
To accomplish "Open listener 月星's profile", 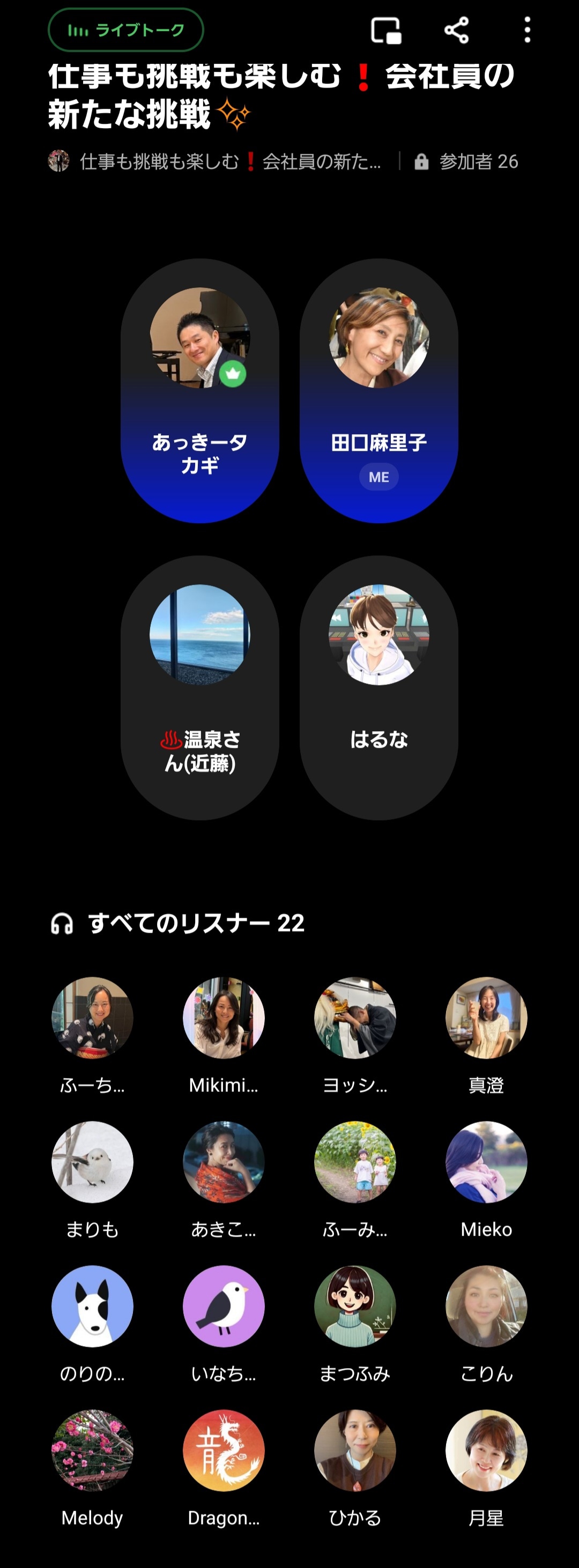I will click(x=486, y=1451).
